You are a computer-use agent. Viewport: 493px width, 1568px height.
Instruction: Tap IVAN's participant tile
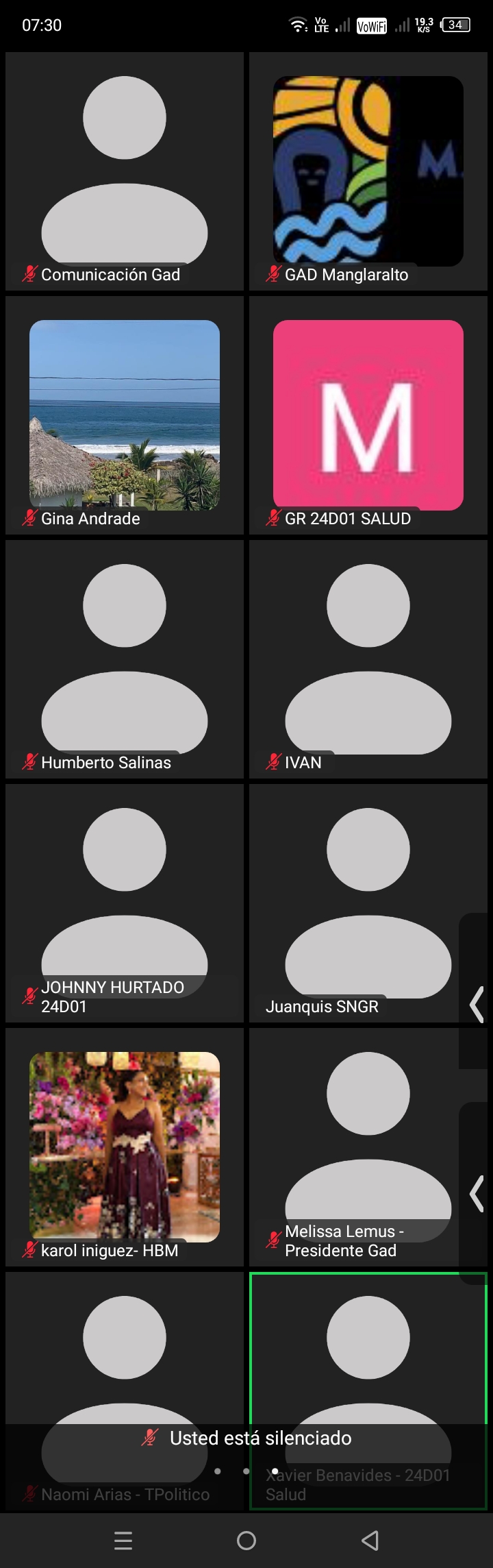tap(368, 659)
